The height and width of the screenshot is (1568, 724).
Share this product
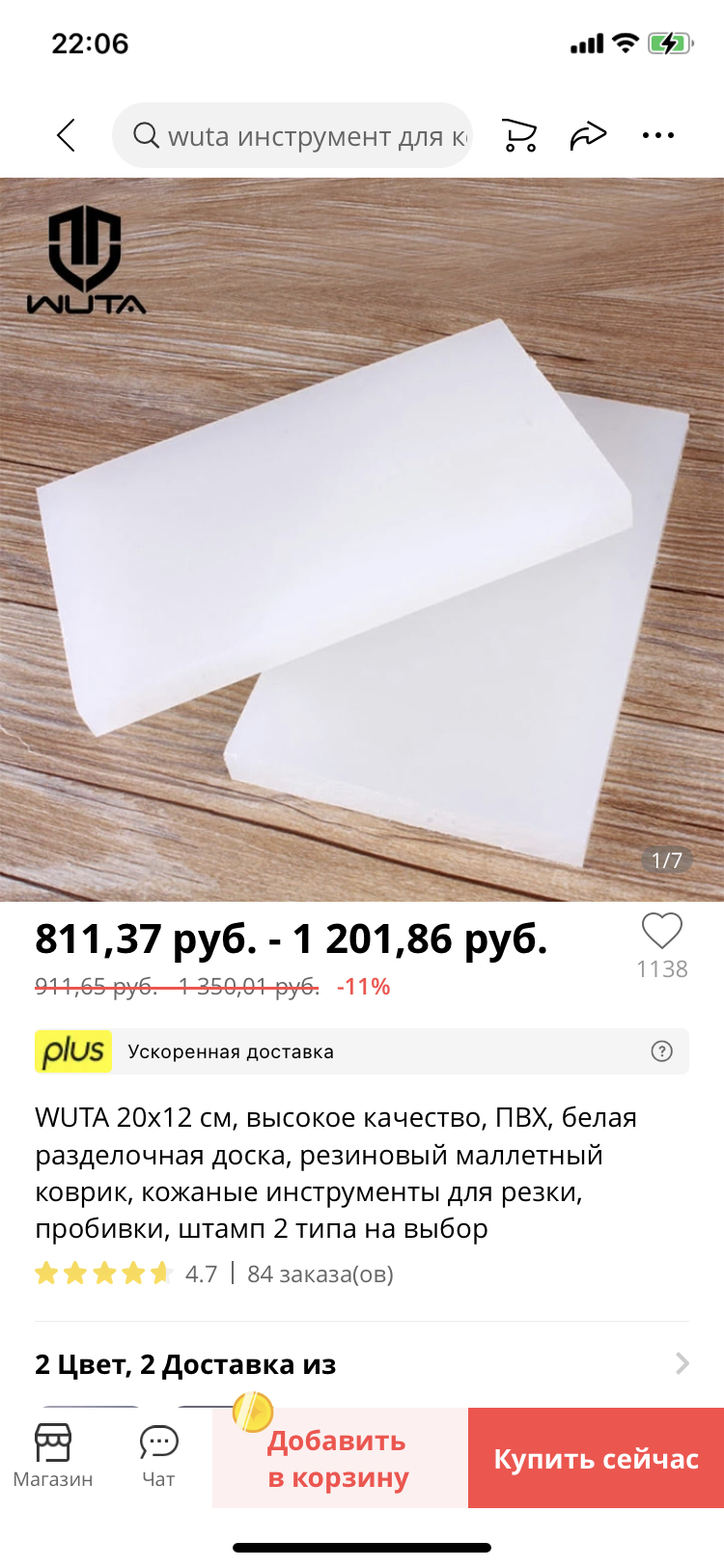coord(588,136)
